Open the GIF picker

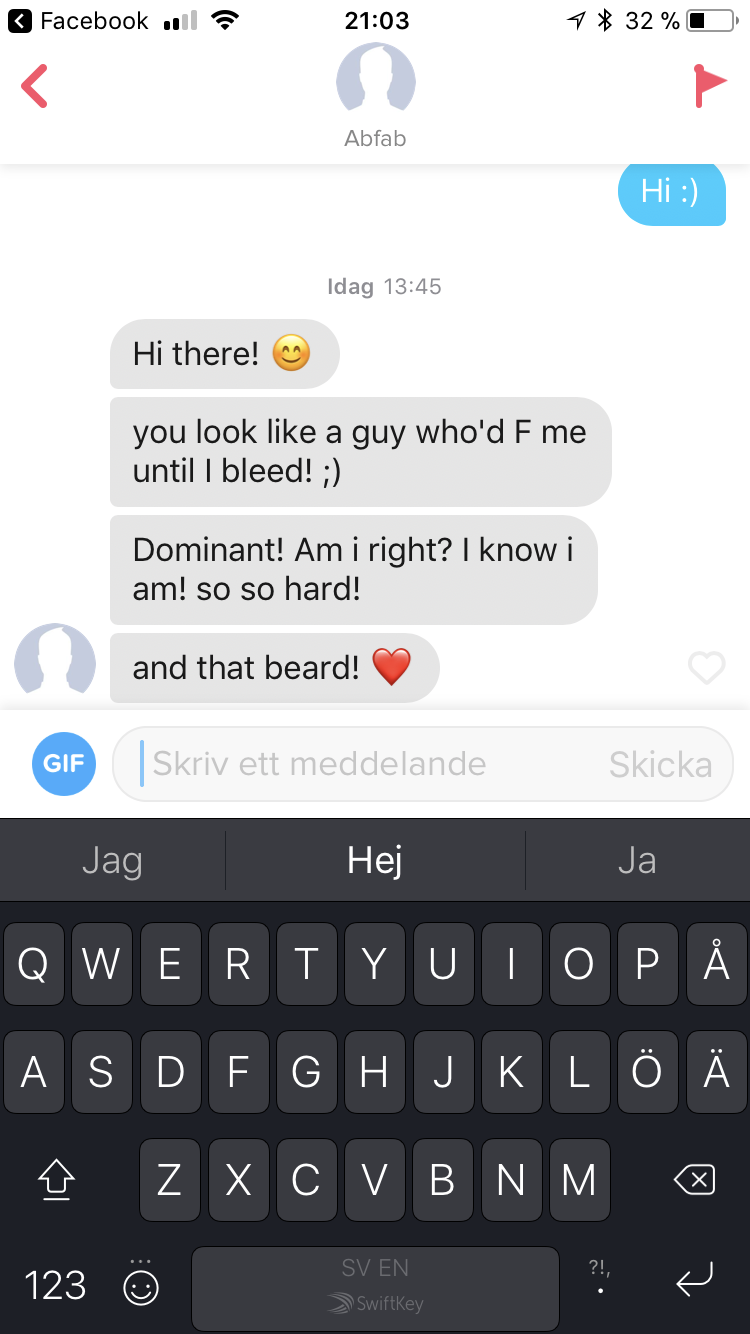coord(64,764)
